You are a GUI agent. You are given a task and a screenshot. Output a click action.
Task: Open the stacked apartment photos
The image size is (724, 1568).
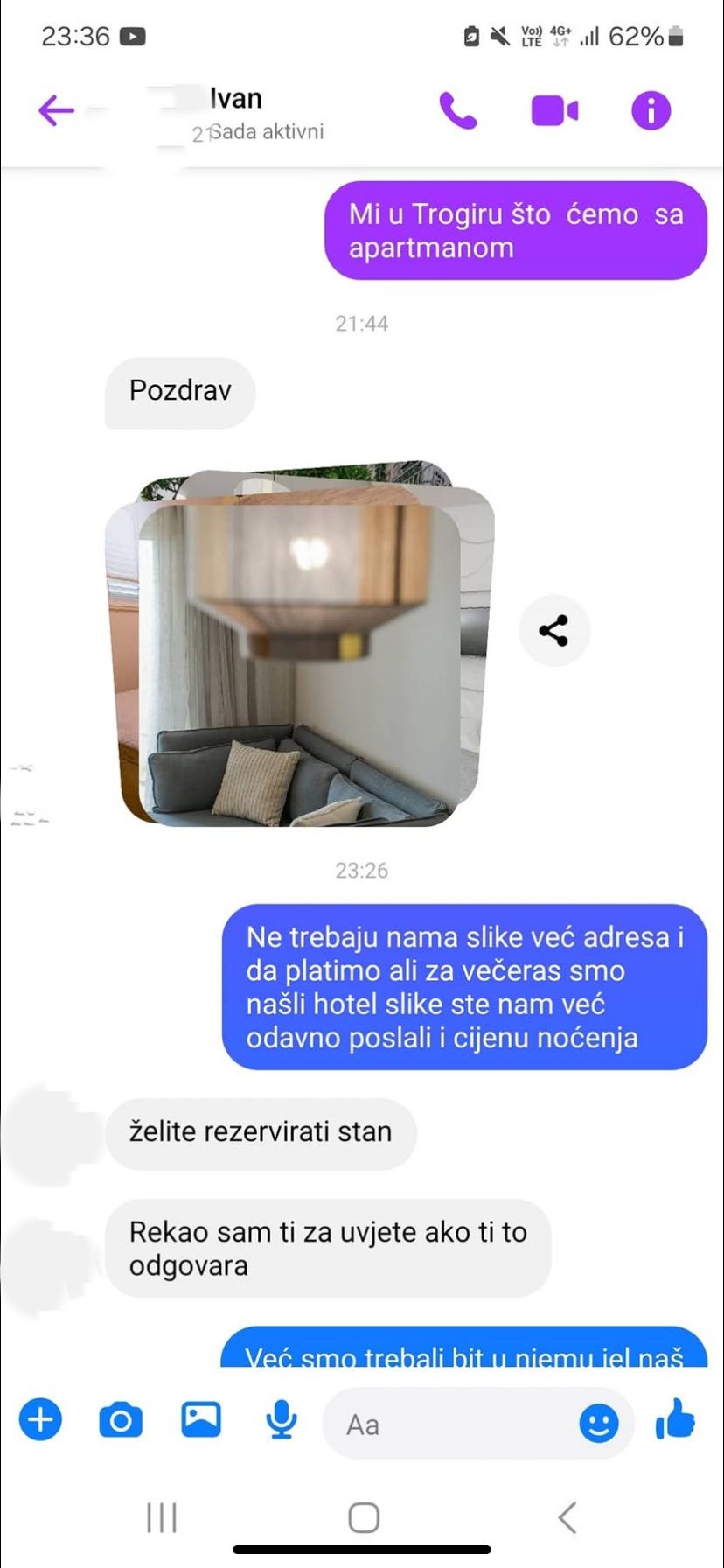(299, 643)
